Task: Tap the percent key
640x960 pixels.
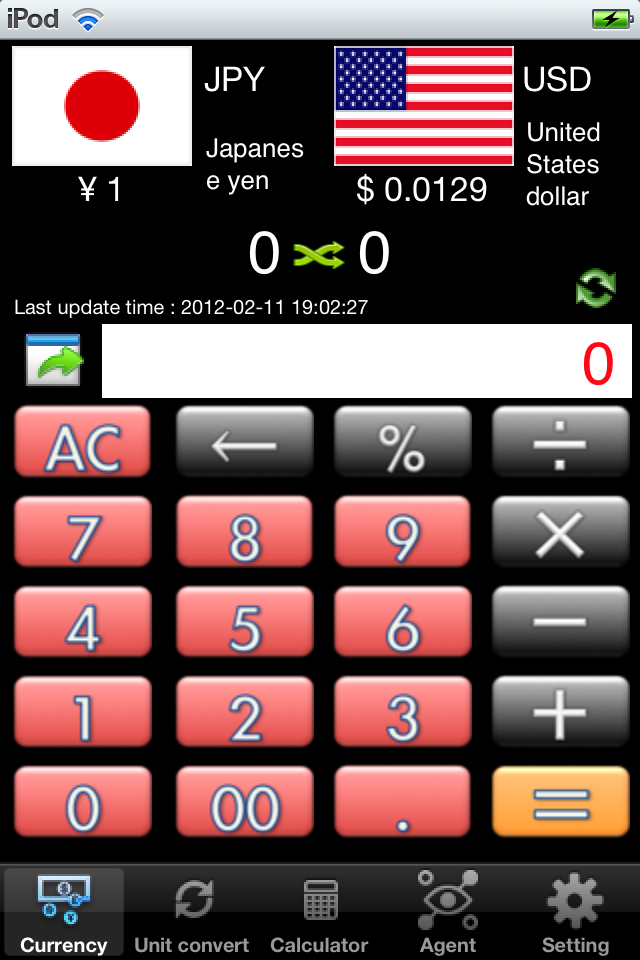Action: 402,444
